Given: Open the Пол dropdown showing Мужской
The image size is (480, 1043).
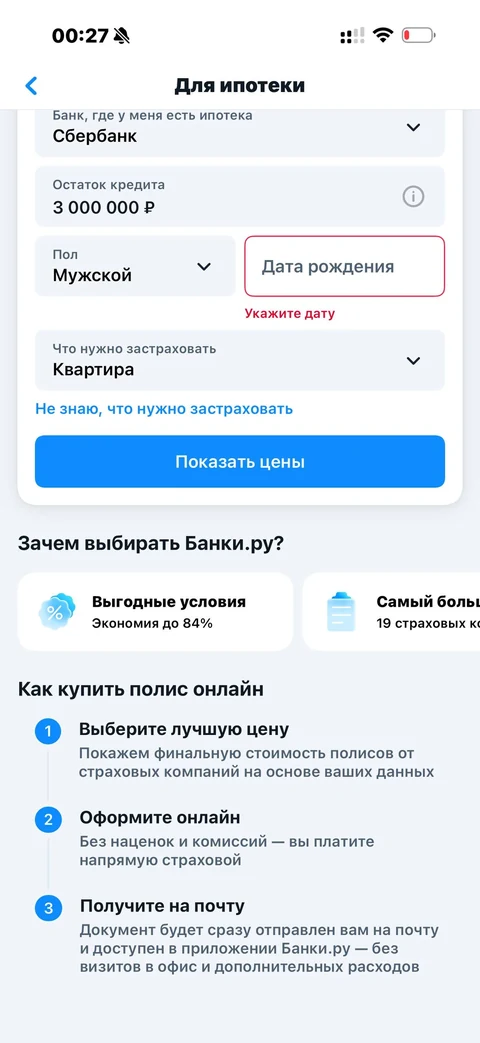Looking at the screenshot, I should (x=135, y=266).
